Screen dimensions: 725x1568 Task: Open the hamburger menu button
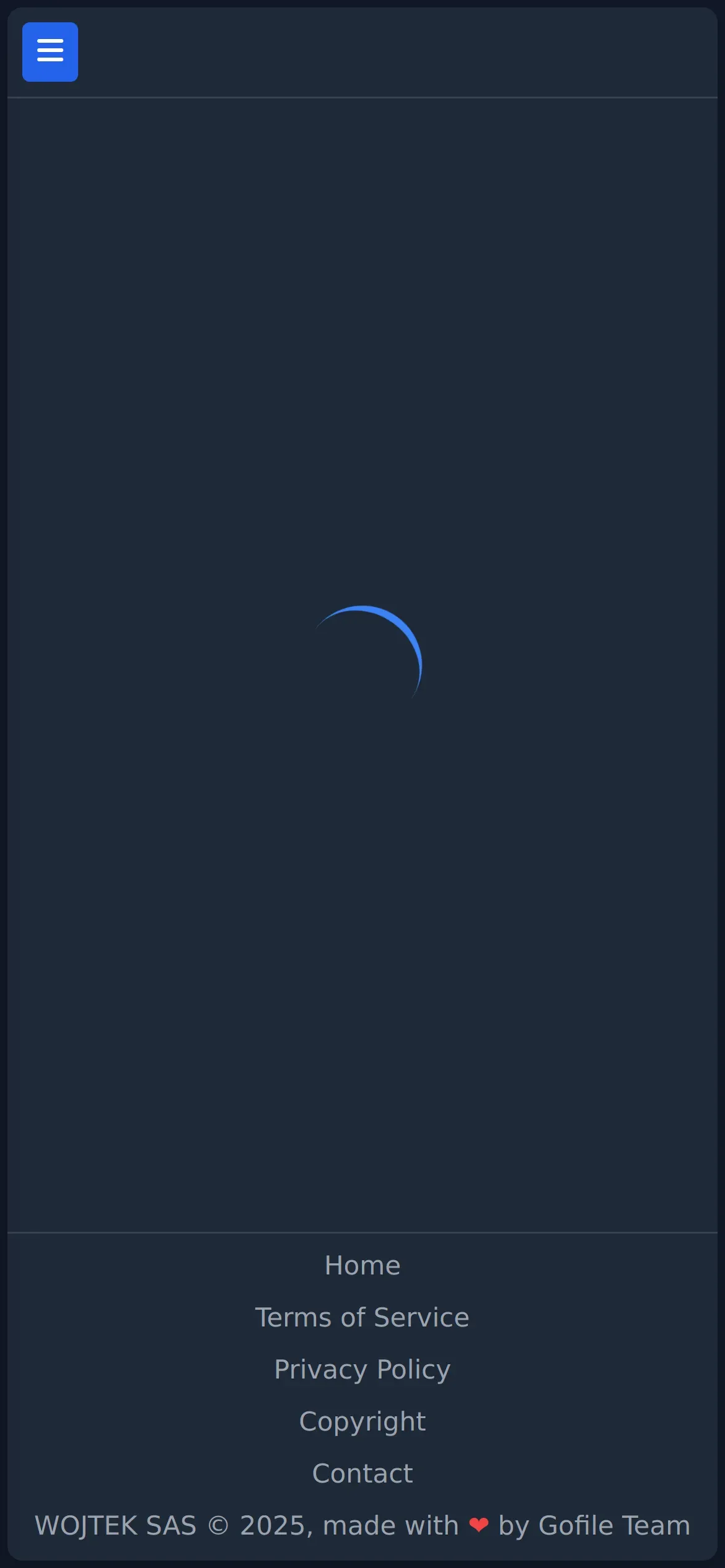(50, 52)
